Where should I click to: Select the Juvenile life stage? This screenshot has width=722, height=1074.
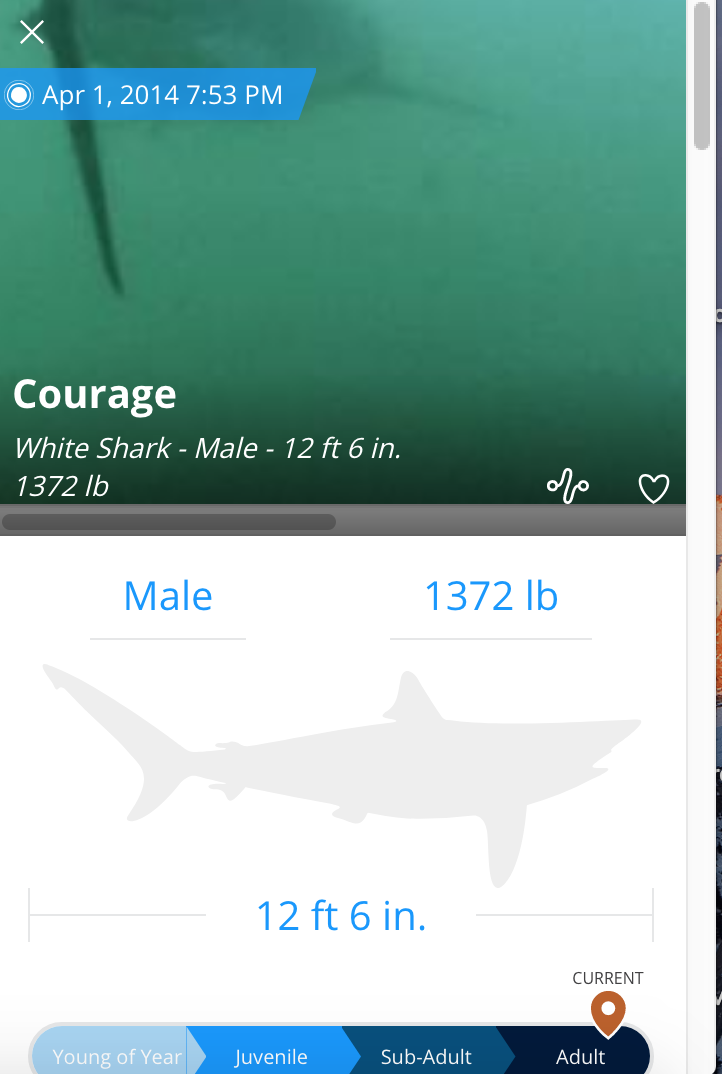(x=271, y=1056)
